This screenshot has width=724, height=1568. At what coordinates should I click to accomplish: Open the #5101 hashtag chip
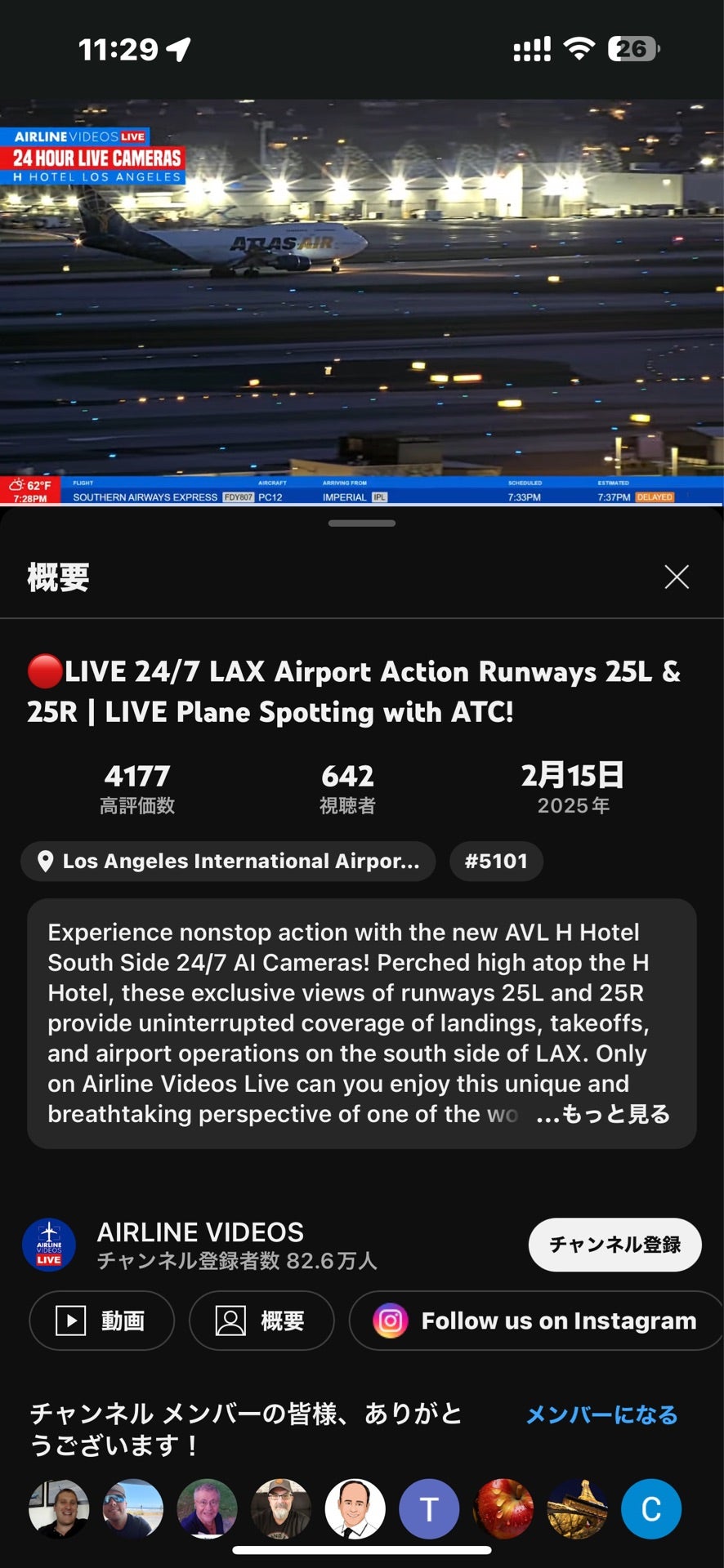tap(496, 861)
